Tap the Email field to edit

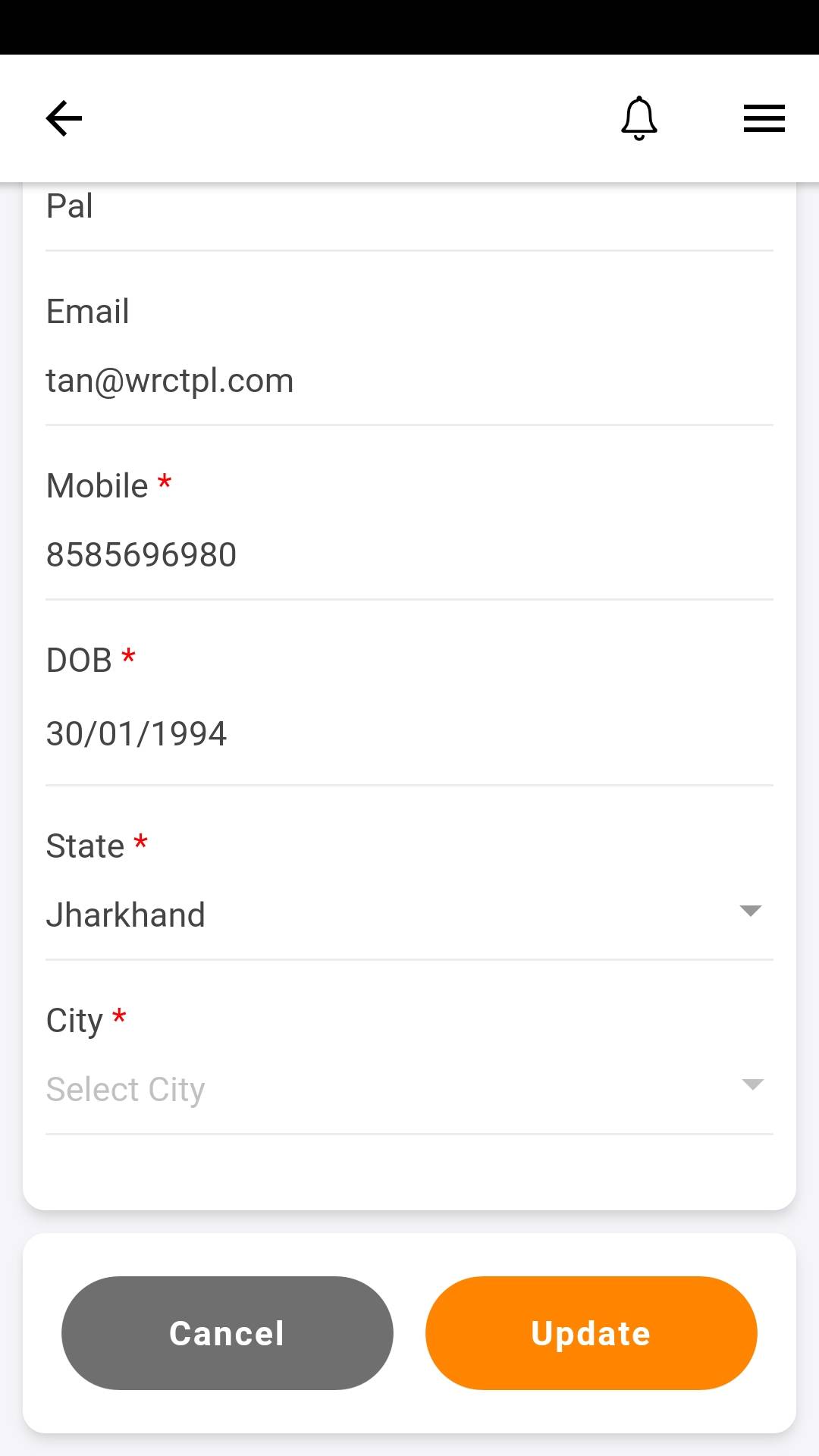pyautogui.click(x=409, y=381)
